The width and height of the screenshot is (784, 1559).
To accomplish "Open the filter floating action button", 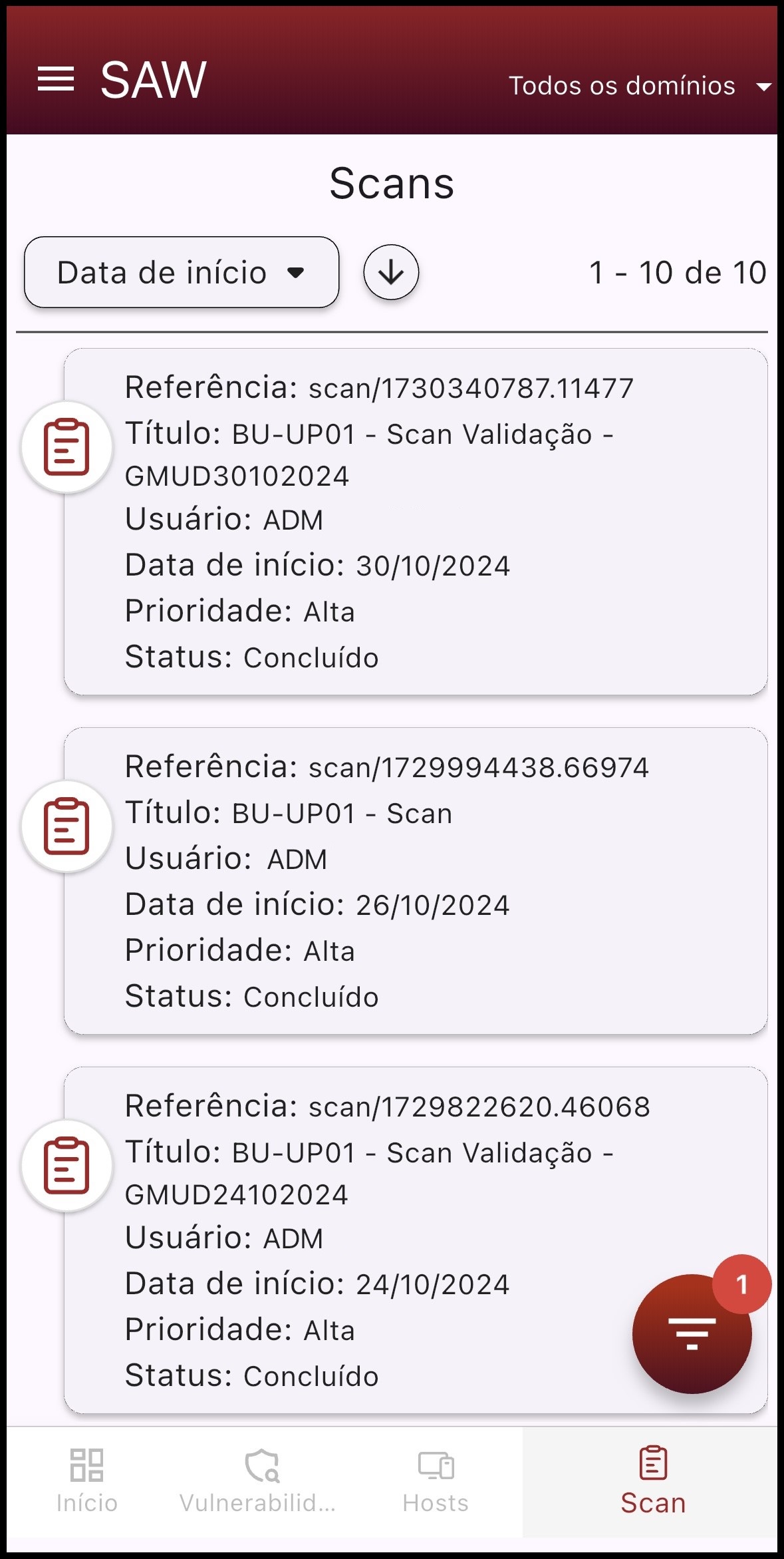I will click(692, 1334).
